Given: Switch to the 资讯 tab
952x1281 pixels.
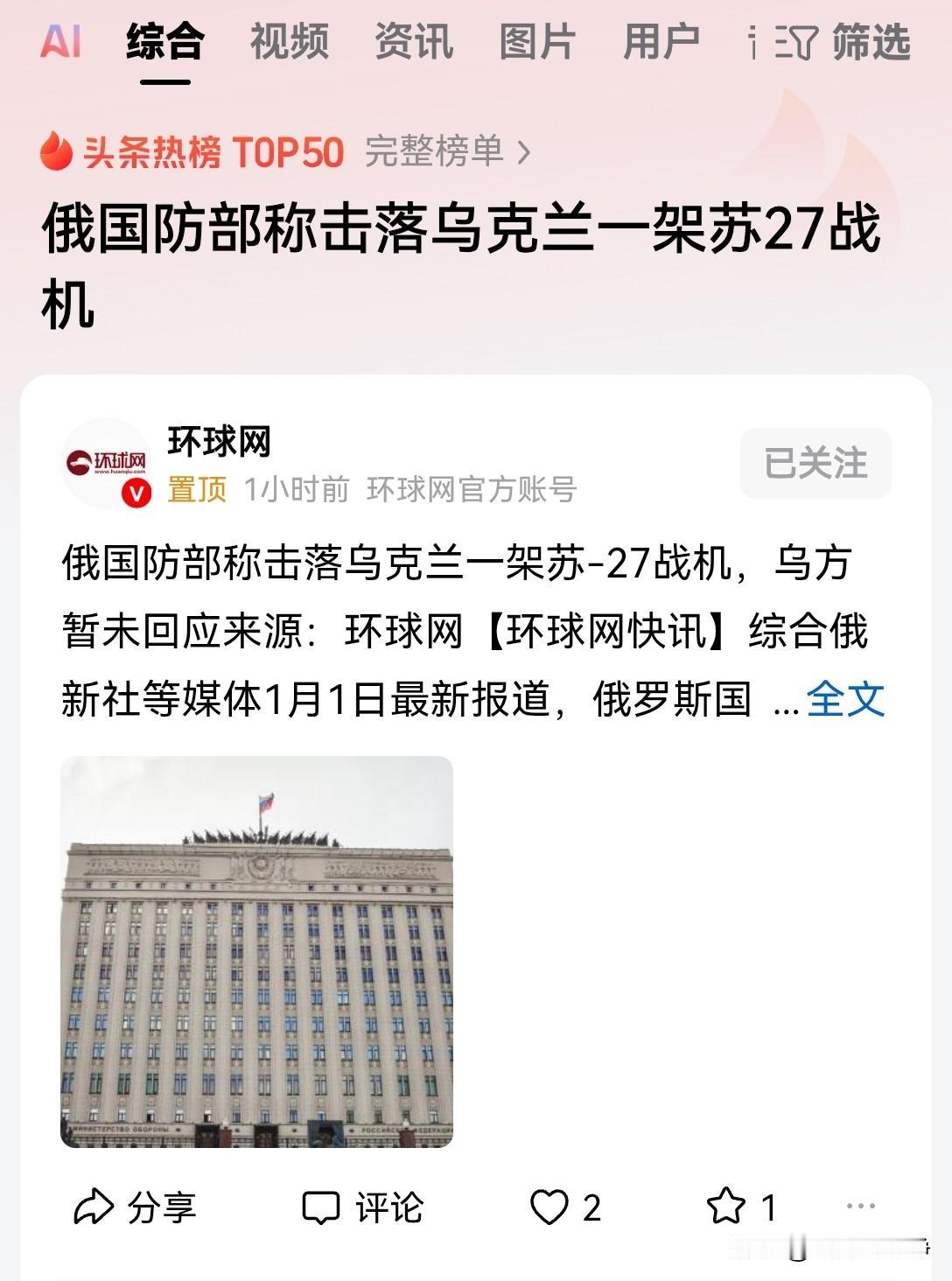Looking at the screenshot, I should pos(413,42).
